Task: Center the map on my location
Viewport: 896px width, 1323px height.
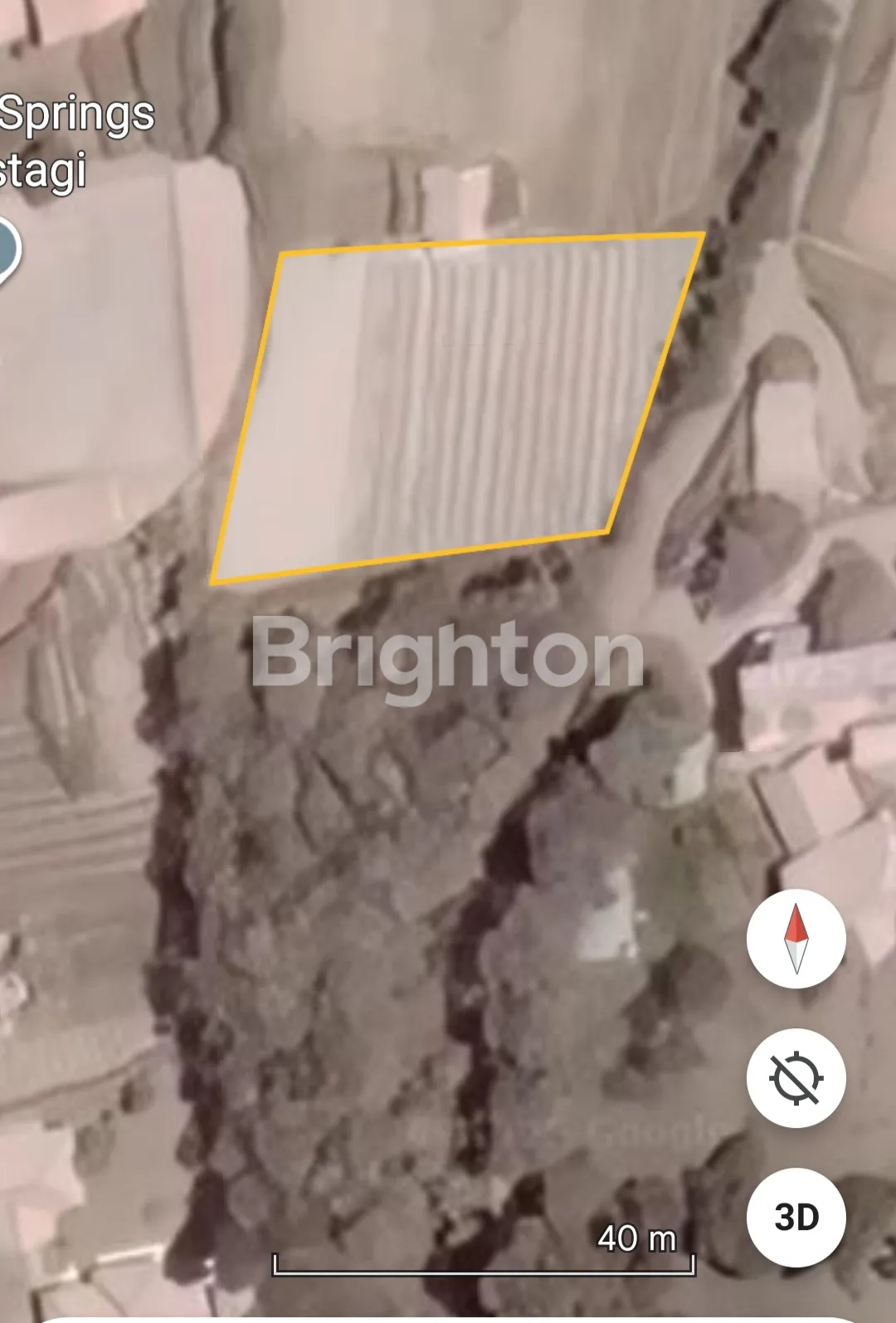Action: pyautogui.click(x=796, y=1077)
